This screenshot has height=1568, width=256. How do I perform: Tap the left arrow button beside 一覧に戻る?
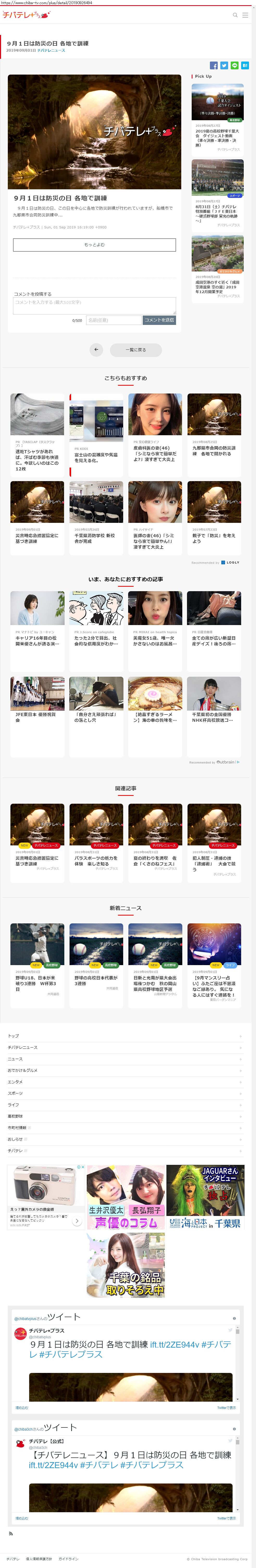(96, 349)
